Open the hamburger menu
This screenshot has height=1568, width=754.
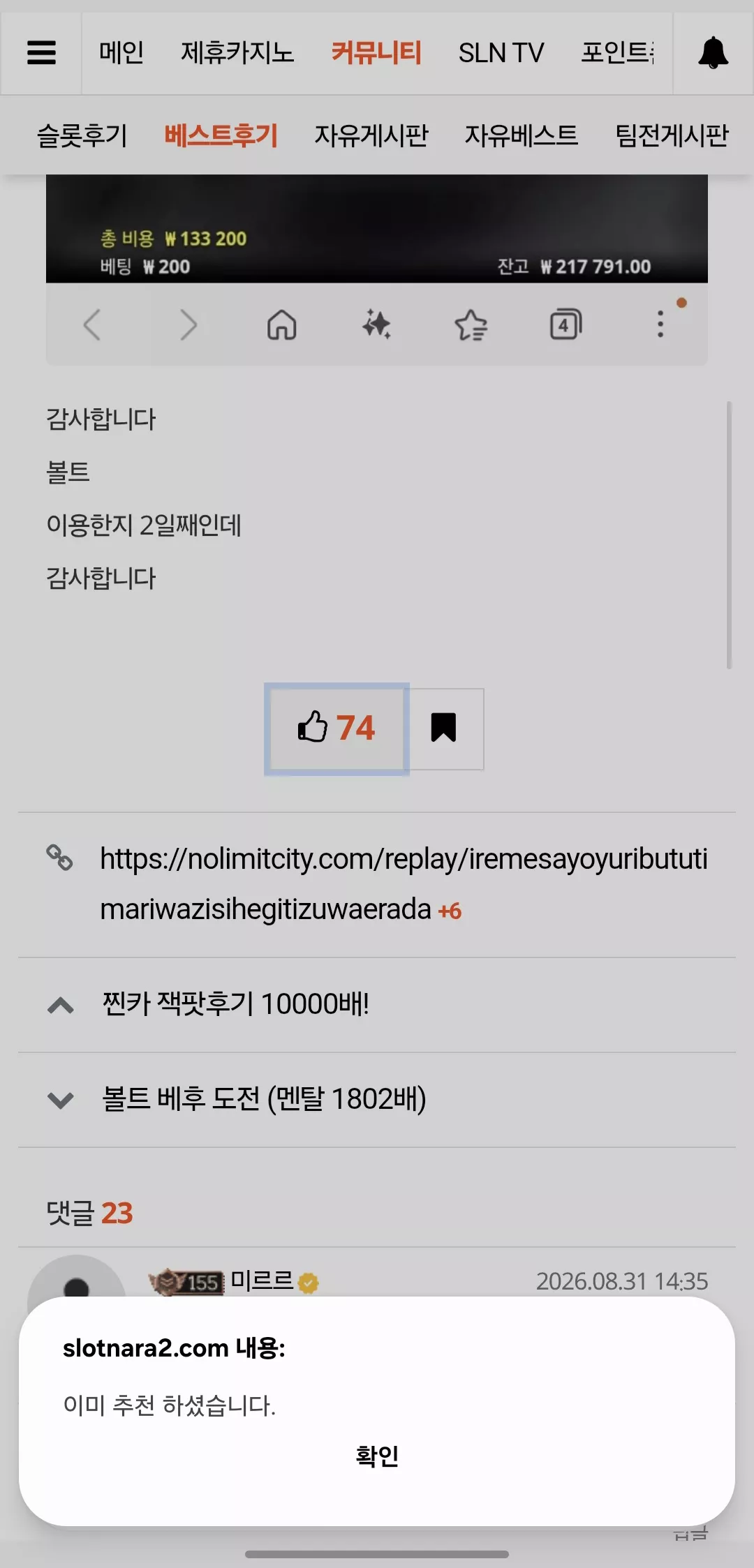coord(41,53)
